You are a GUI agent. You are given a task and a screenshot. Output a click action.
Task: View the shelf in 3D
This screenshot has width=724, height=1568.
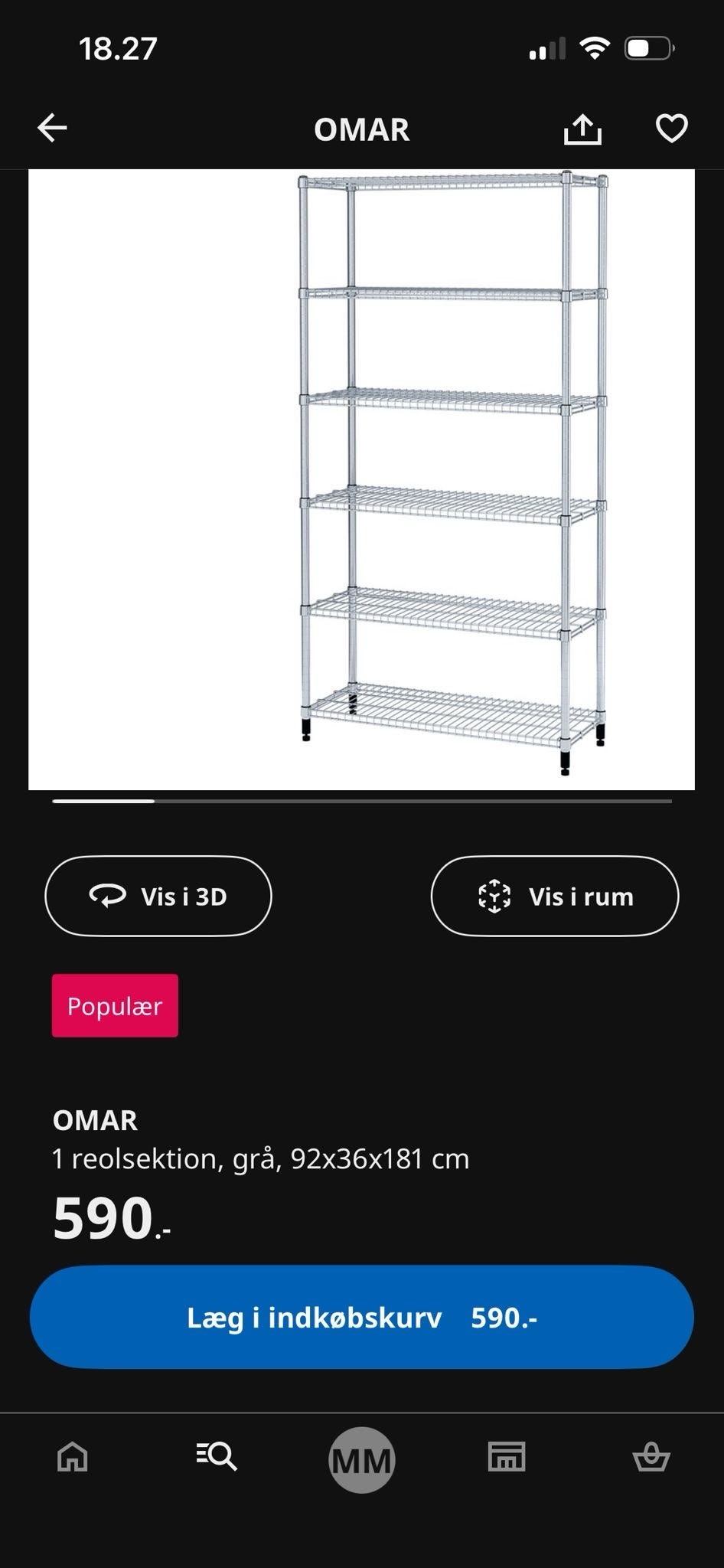tap(158, 896)
